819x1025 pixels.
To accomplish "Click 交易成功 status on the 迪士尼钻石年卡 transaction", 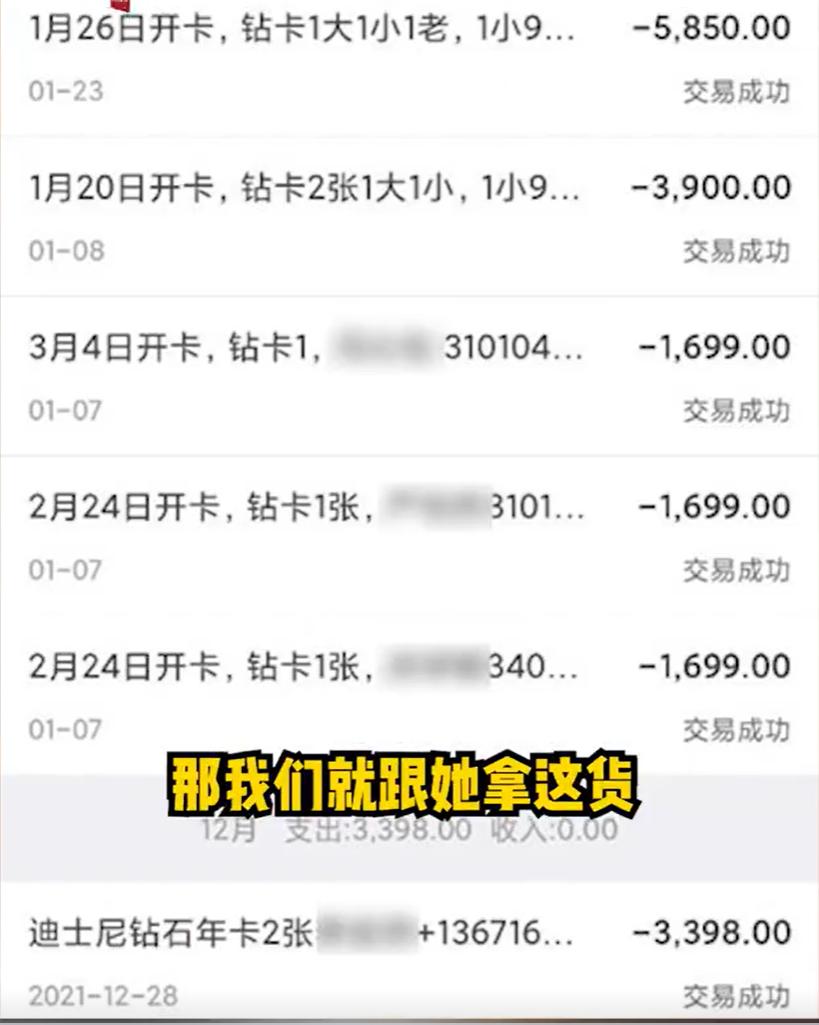I will pyautogui.click(x=739, y=995).
